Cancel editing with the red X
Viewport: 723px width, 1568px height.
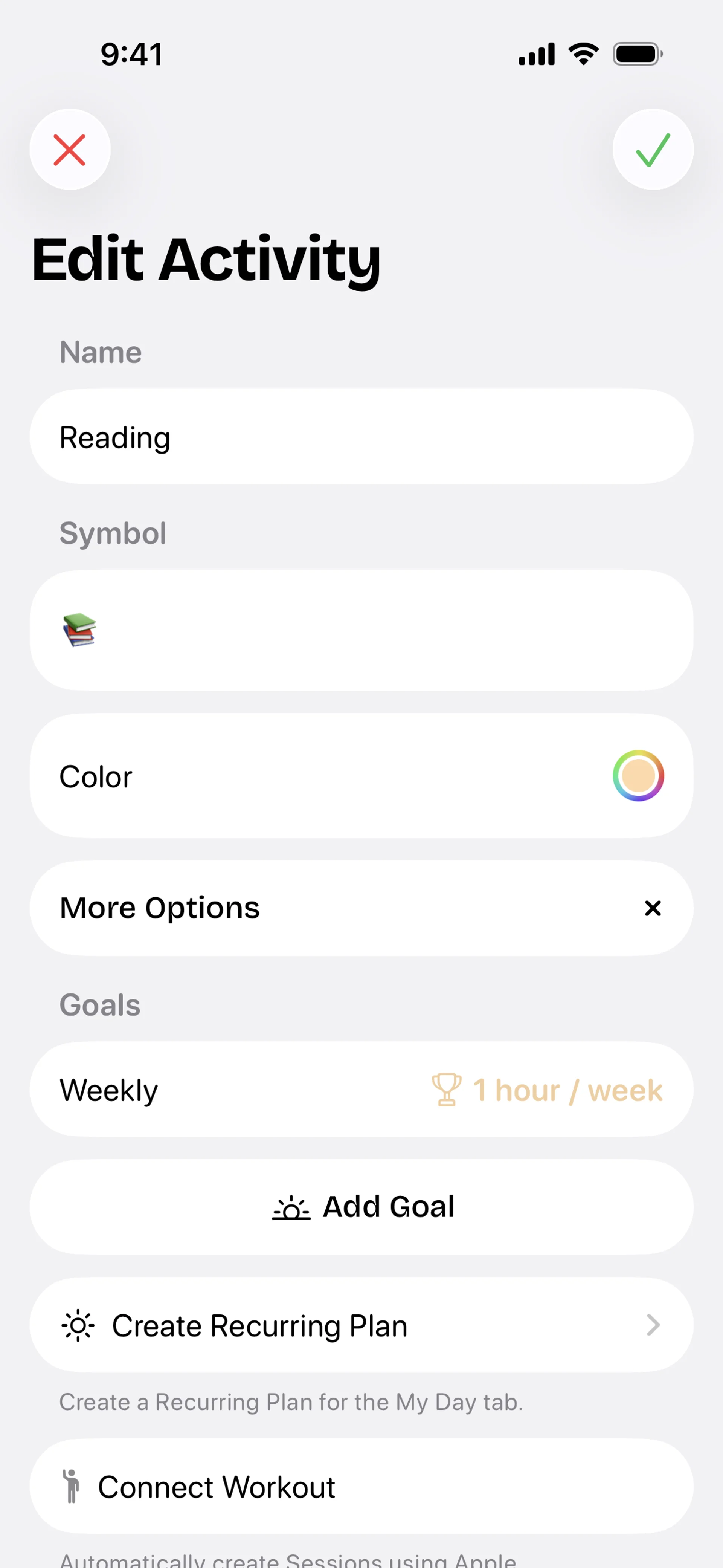click(x=70, y=150)
